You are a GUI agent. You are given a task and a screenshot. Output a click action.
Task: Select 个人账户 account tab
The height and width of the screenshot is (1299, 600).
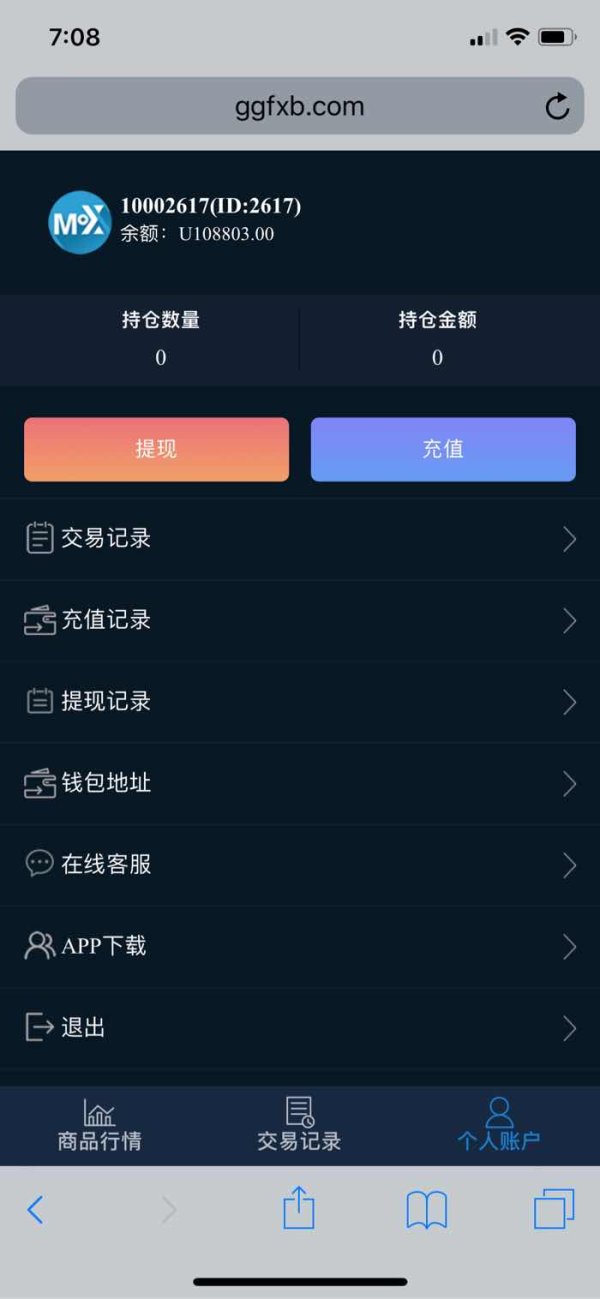click(x=499, y=1125)
